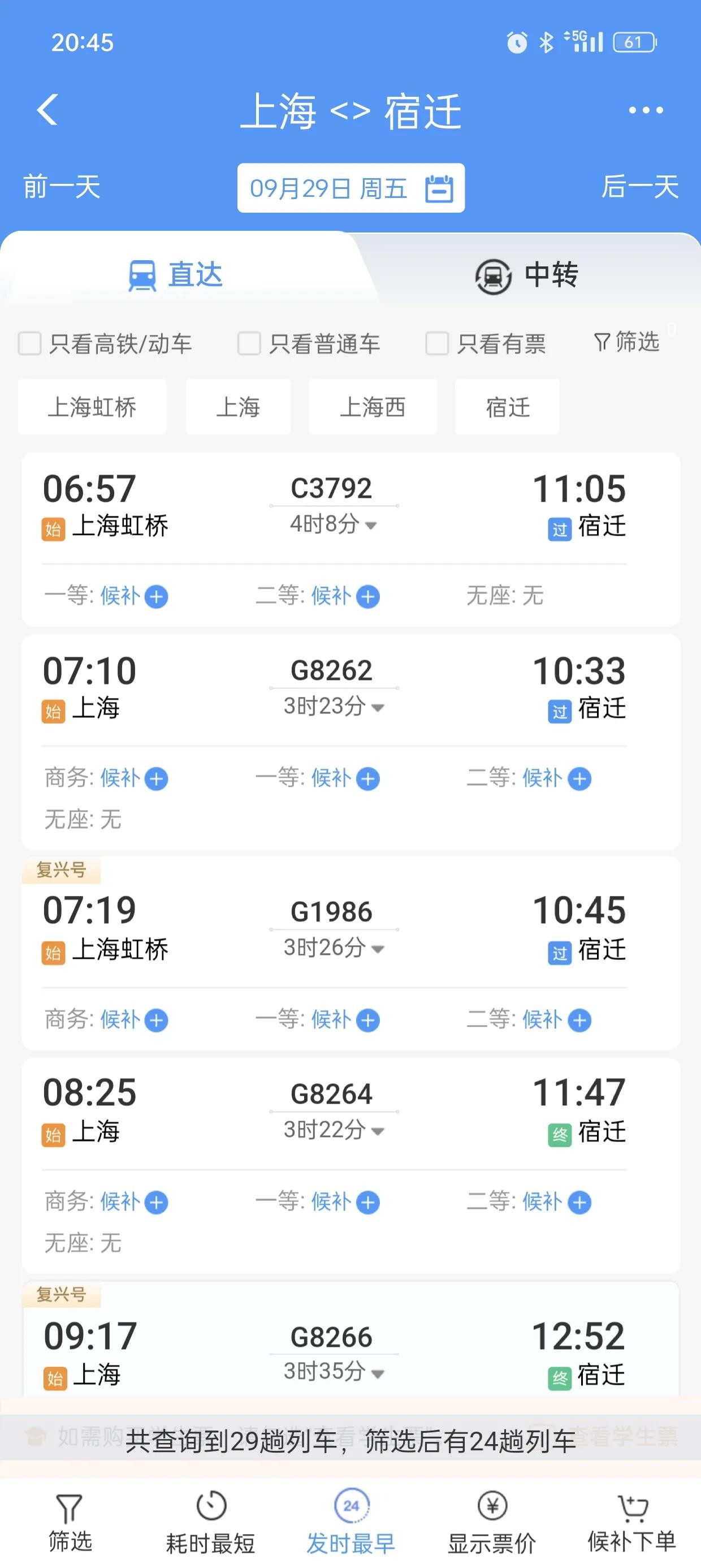Select the 宿迁 station chip
This screenshot has height=1568, width=701.
click(x=507, y=407)
